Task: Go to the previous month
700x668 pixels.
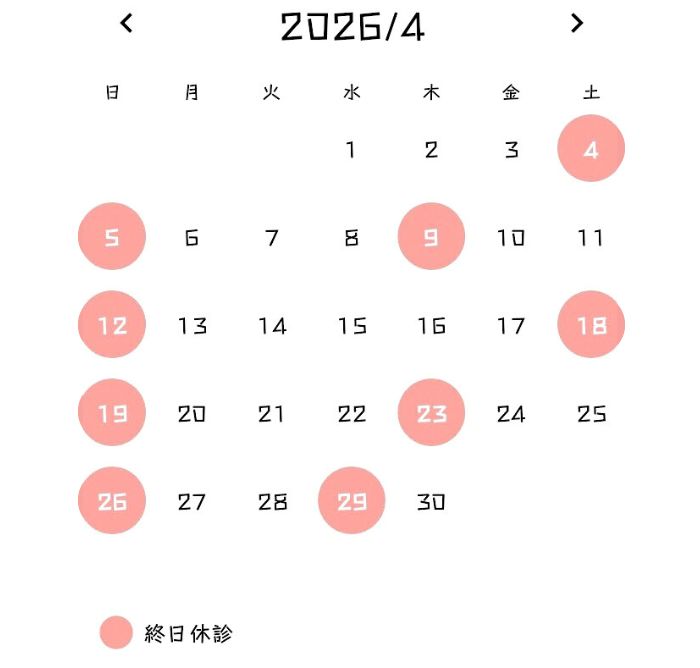Action: pyautogui.click(x=126, y=23)
